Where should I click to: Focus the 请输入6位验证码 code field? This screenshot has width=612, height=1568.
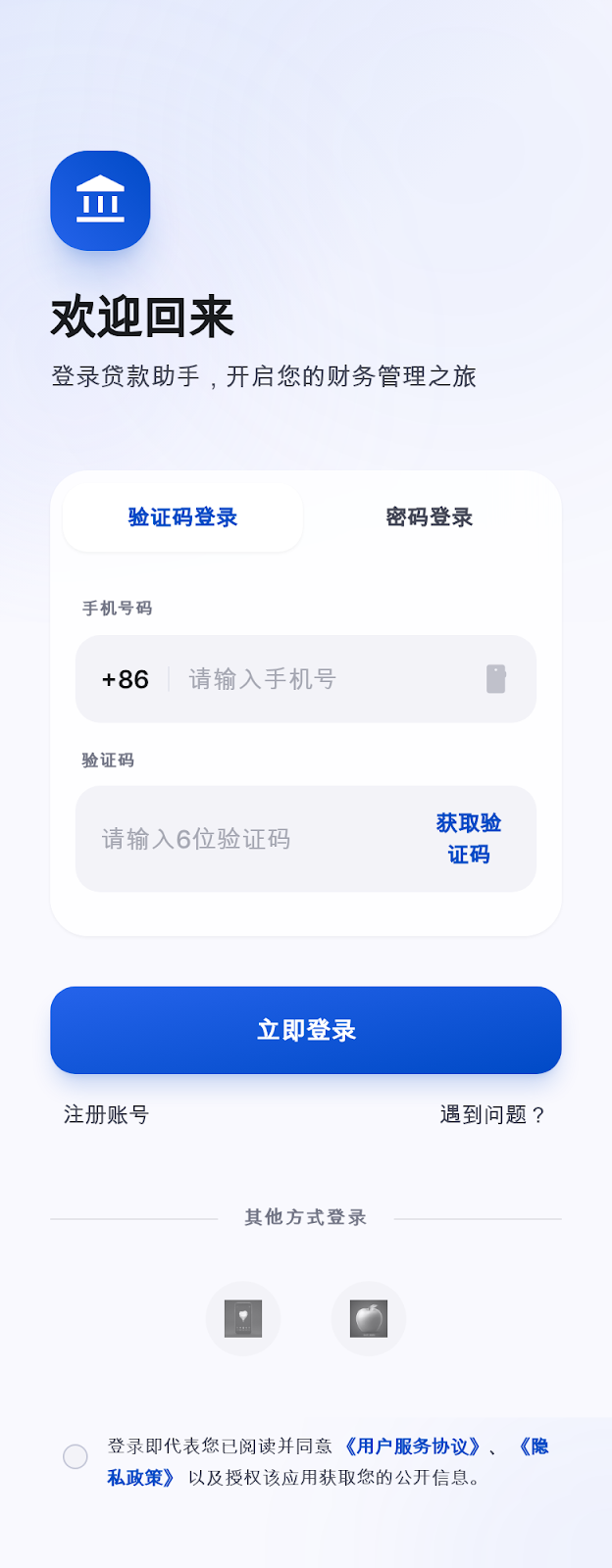(x=245, y=839)
